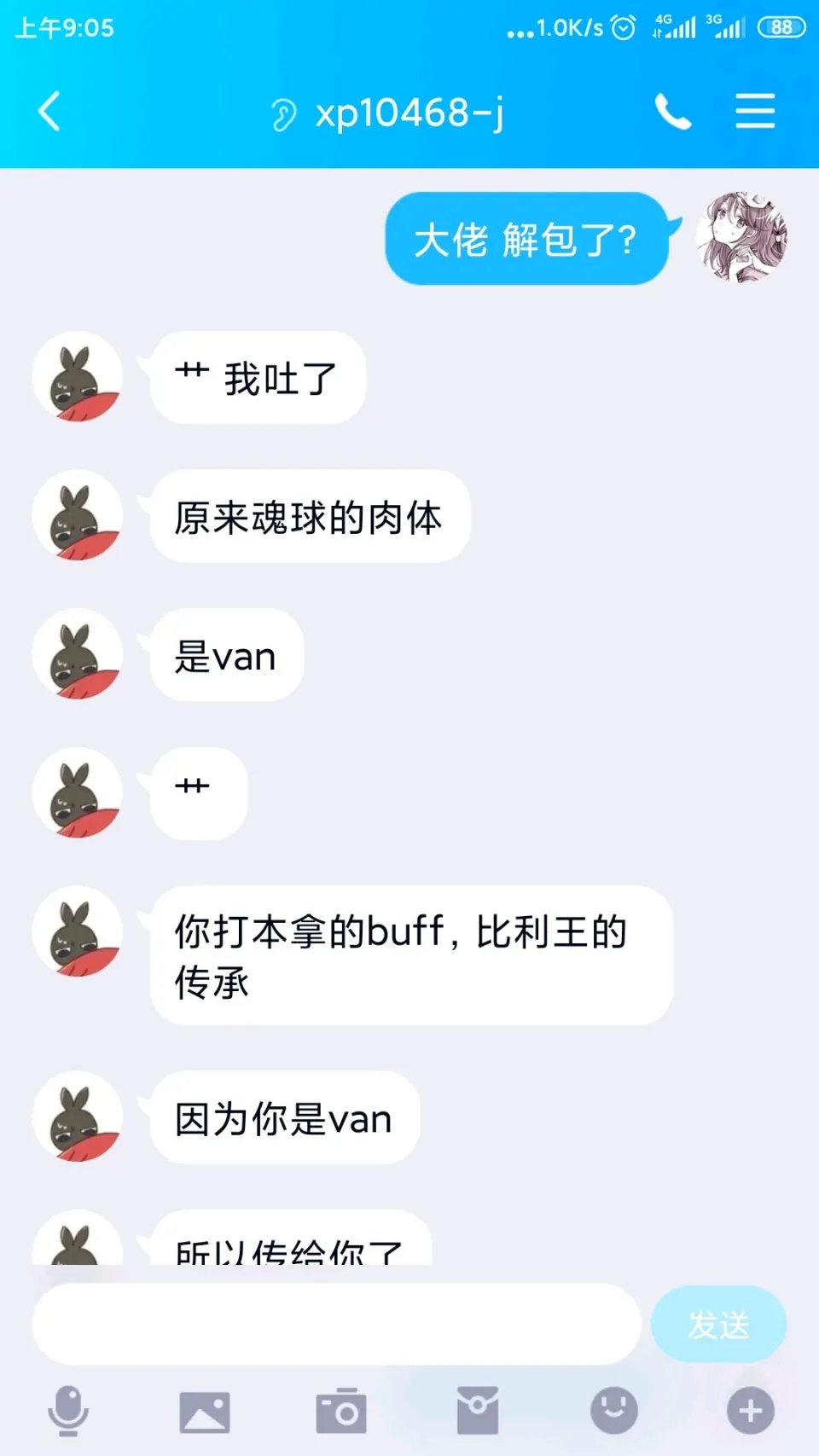Go back to the chat list
The height and width of the screenshot is (1456, 819).
pos(49,112)
